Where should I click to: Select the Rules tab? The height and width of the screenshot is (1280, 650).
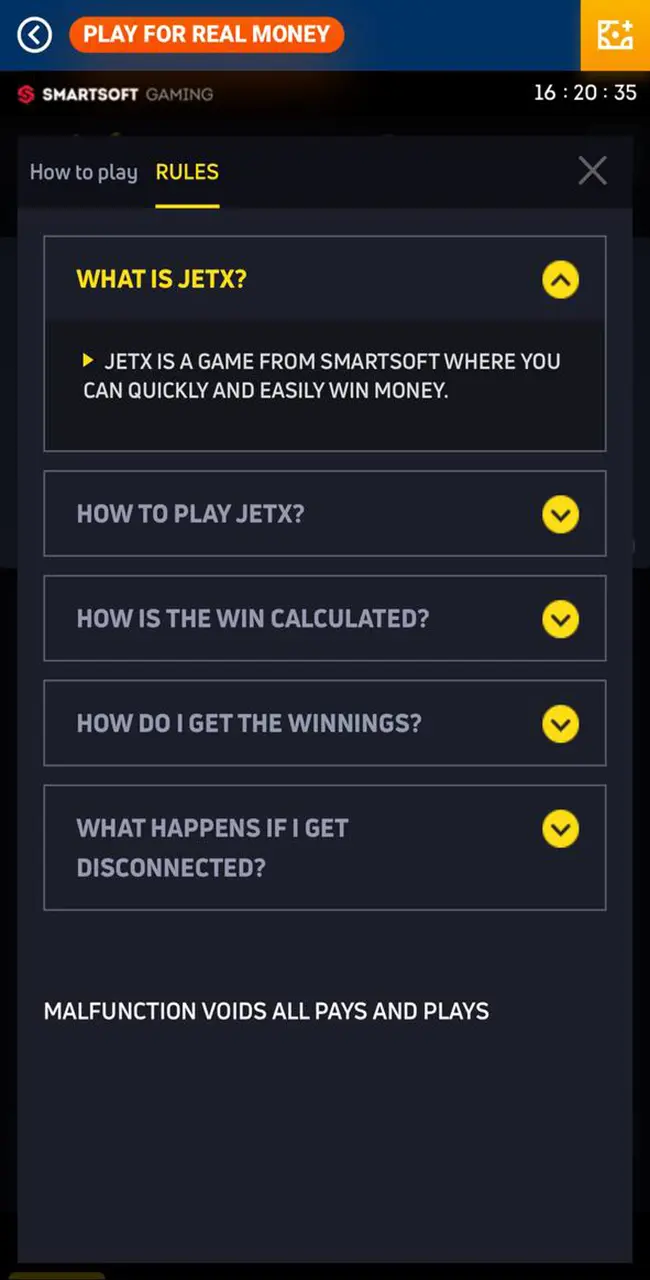(187, 172)
